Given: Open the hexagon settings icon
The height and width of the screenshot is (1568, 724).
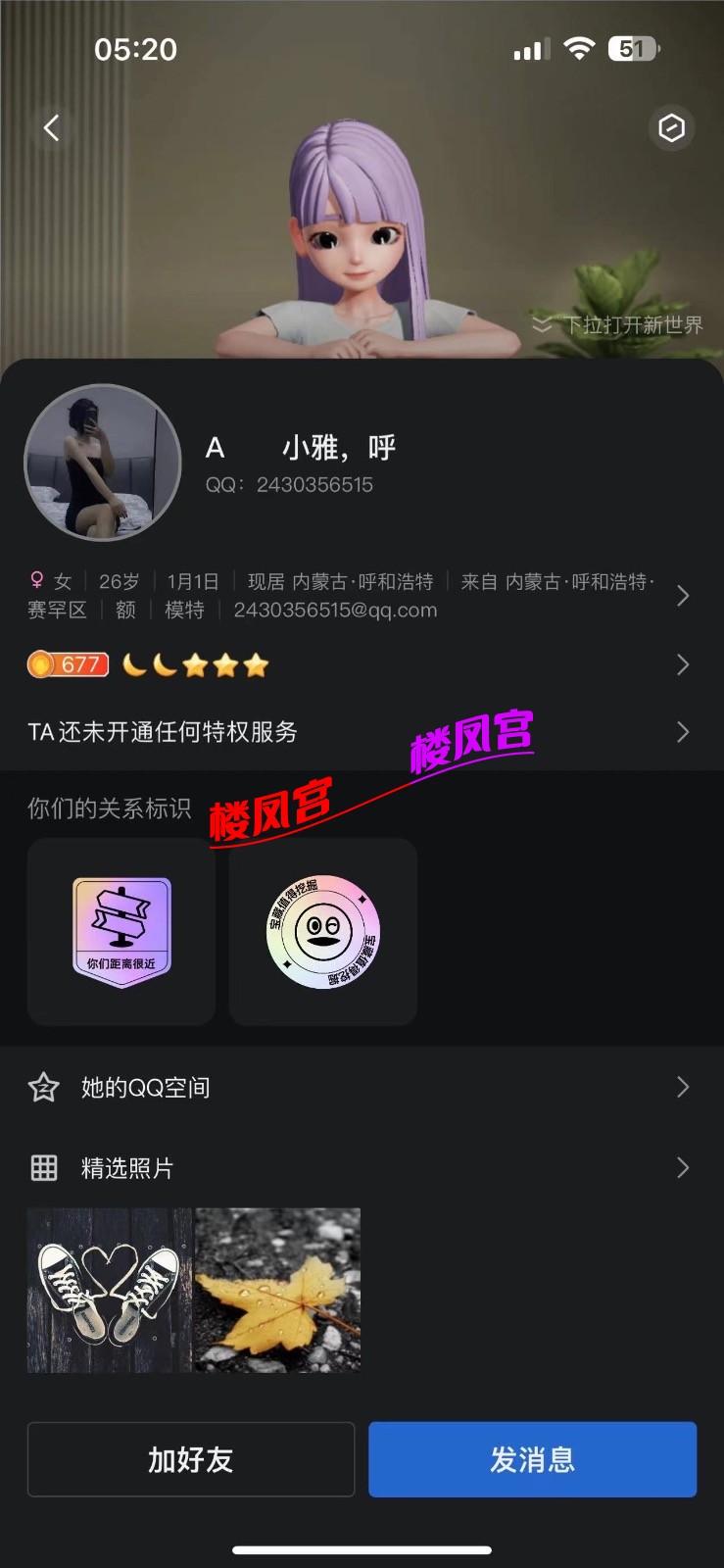Looking at the screenshot, I should tap(671, 127).
